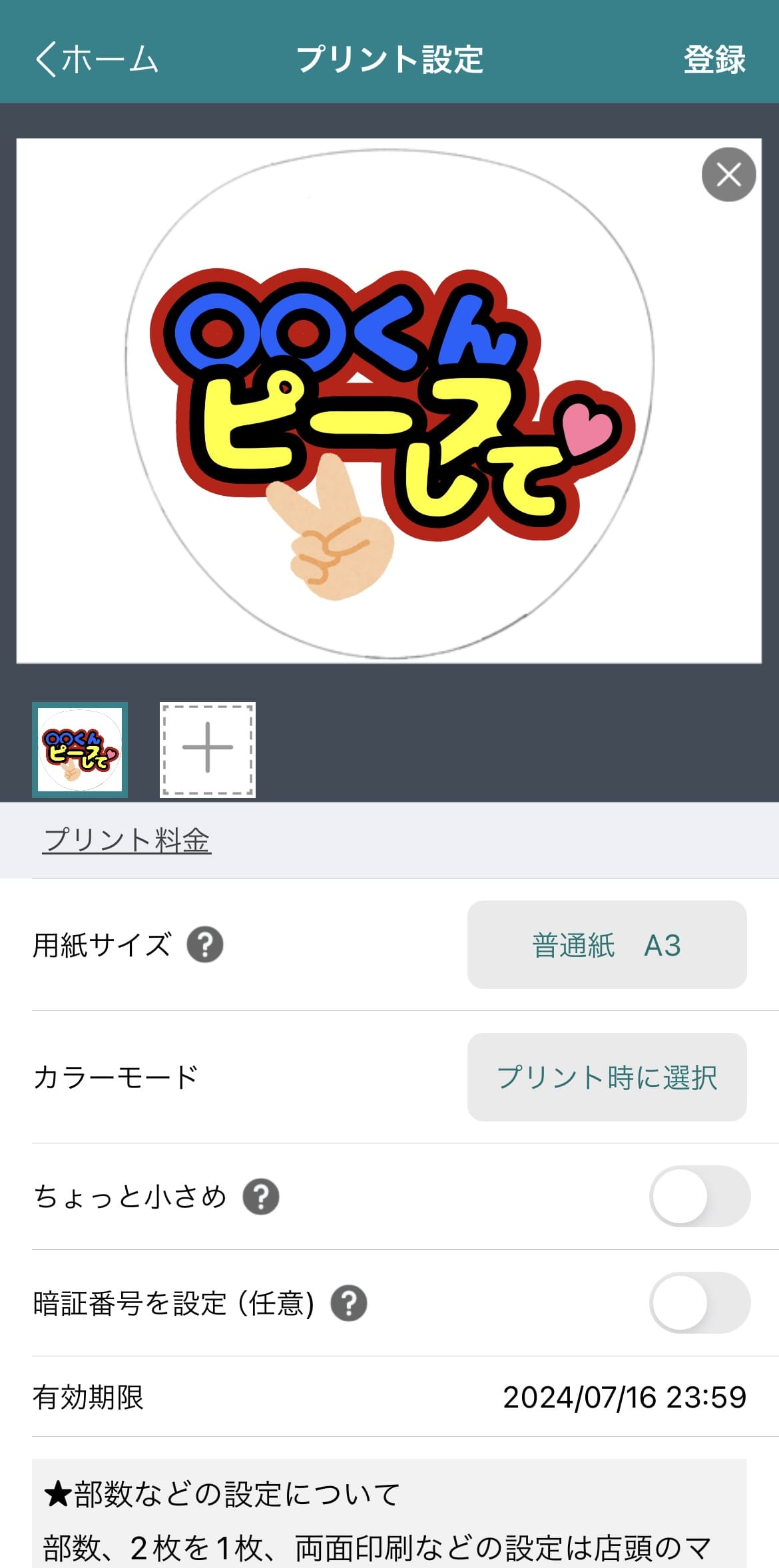
Task: Show help for 暗証番号を設定
Action: click(x=349, y=1303)
